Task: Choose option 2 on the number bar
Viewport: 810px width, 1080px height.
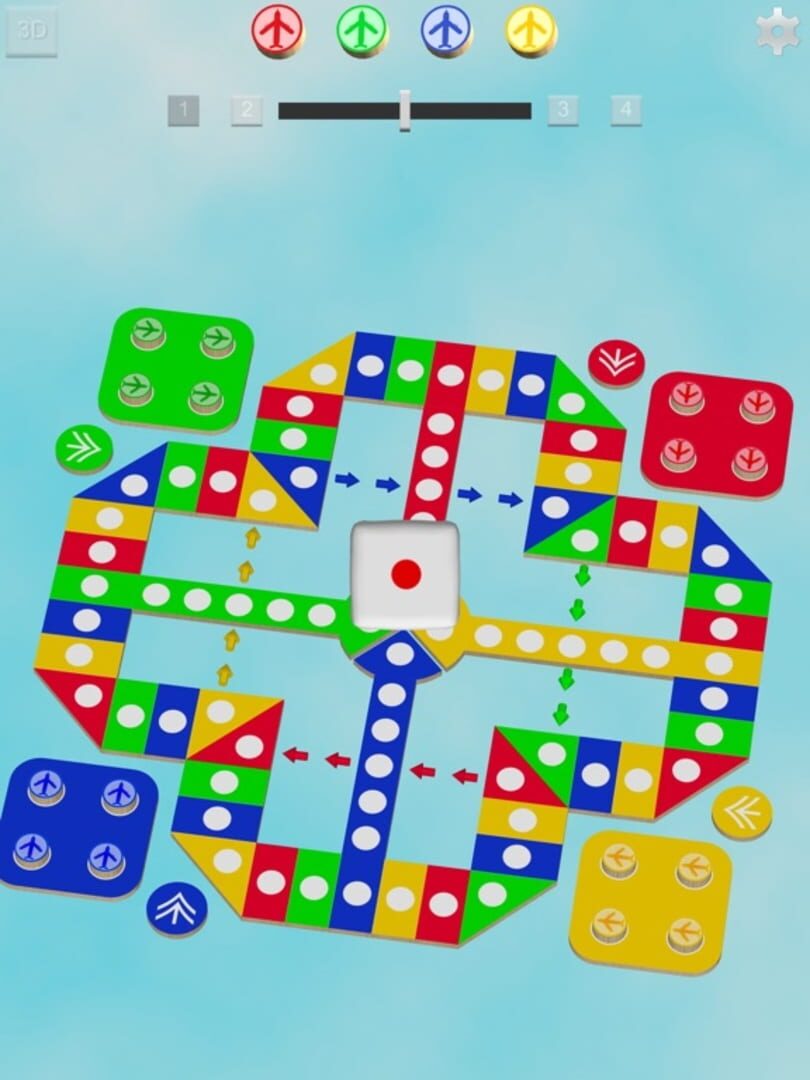Action: click(x=246, y=110)
